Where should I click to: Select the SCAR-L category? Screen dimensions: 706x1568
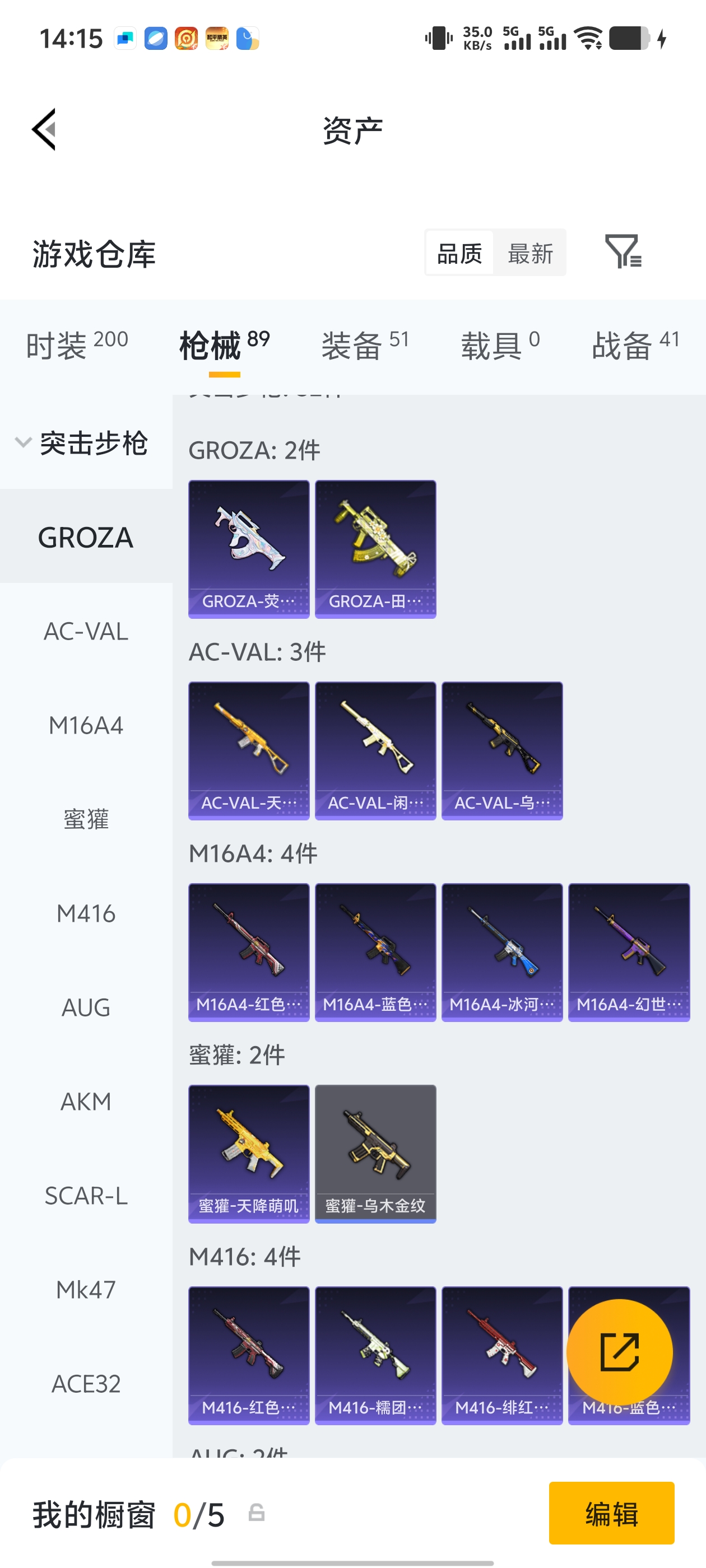coord(86,1195)
